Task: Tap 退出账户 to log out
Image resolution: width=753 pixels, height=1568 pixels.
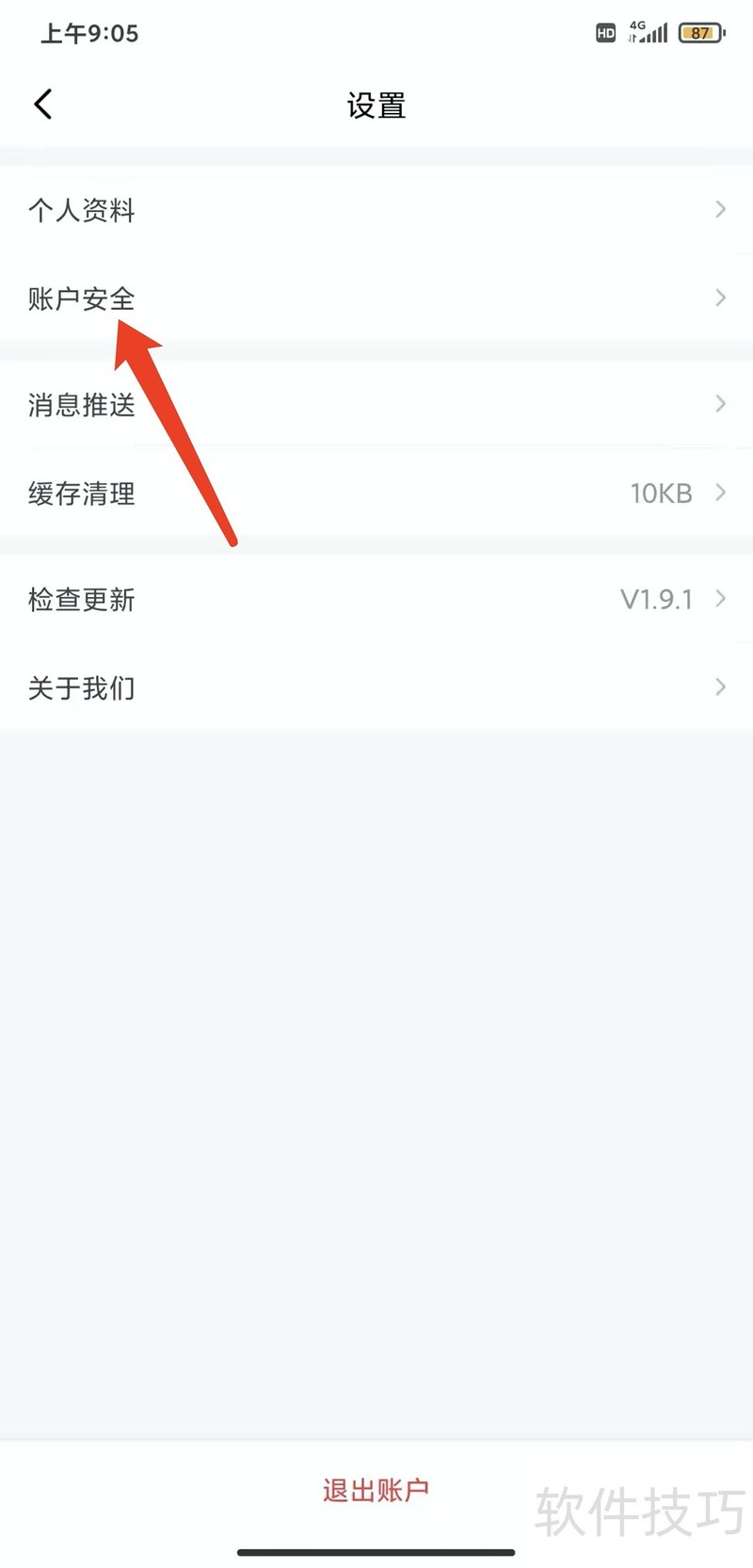Action: coord(376,1490)
